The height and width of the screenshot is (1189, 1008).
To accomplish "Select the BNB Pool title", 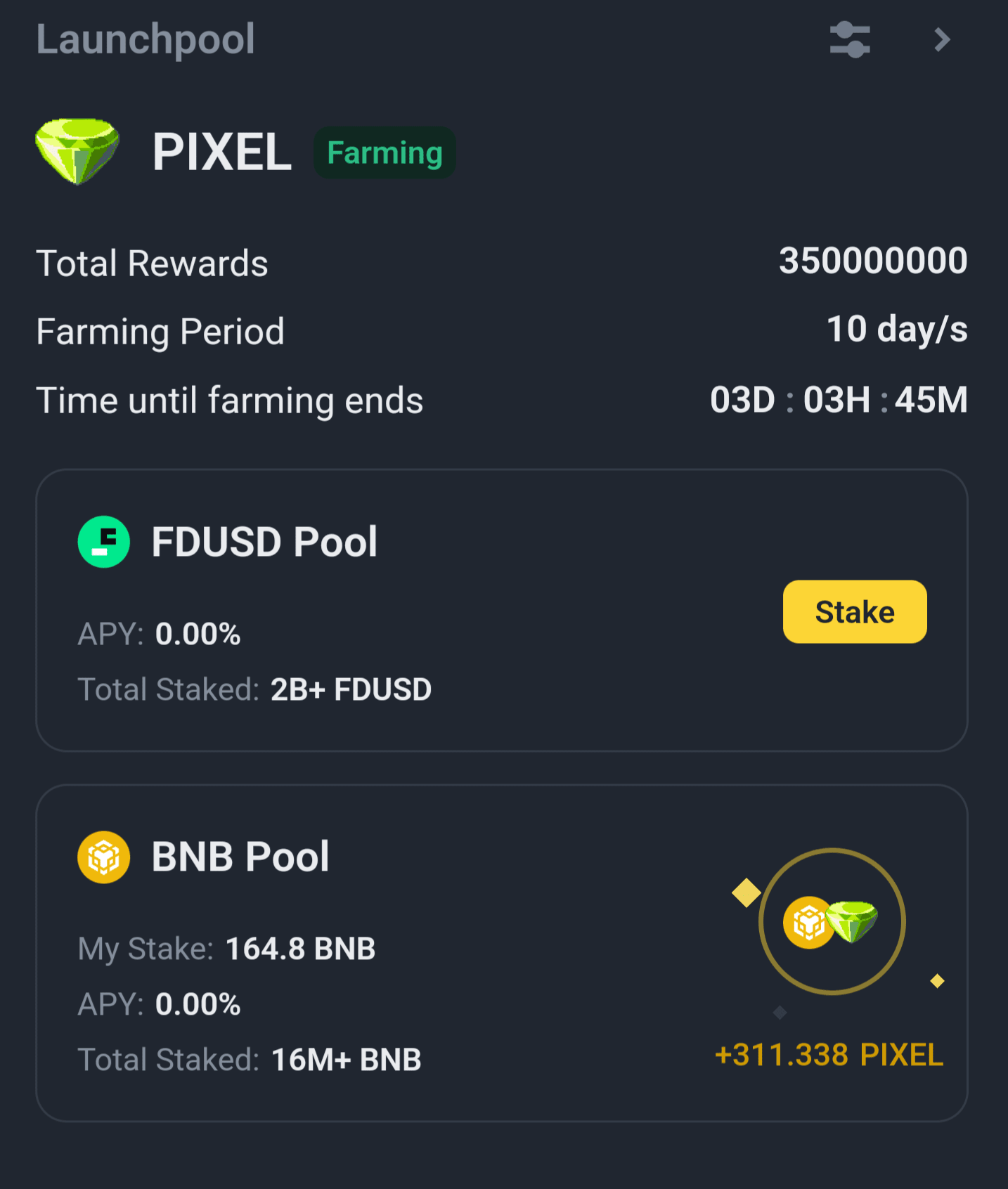I will pos(241,856).
